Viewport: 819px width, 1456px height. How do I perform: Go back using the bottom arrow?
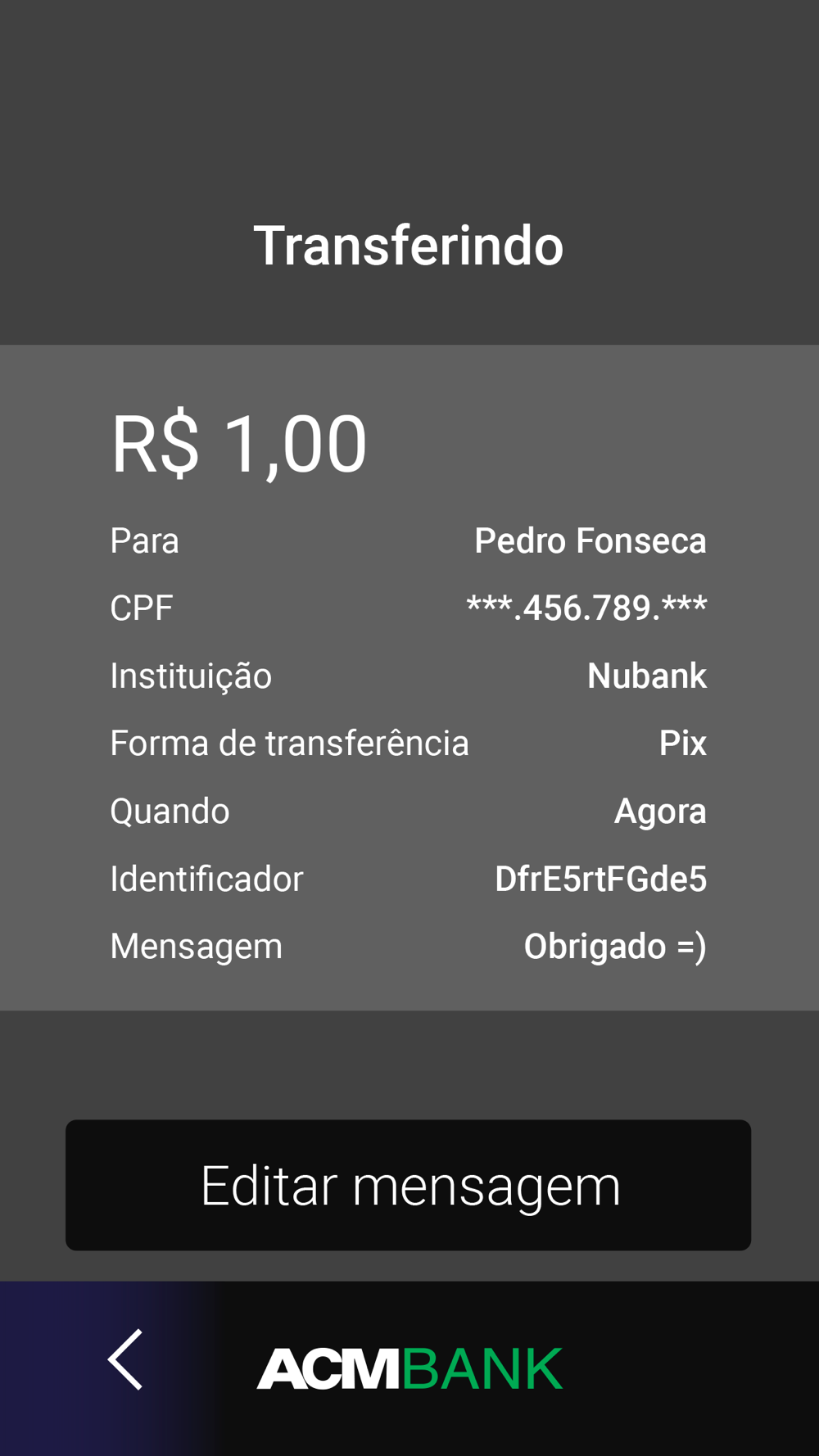(125, 1359)
